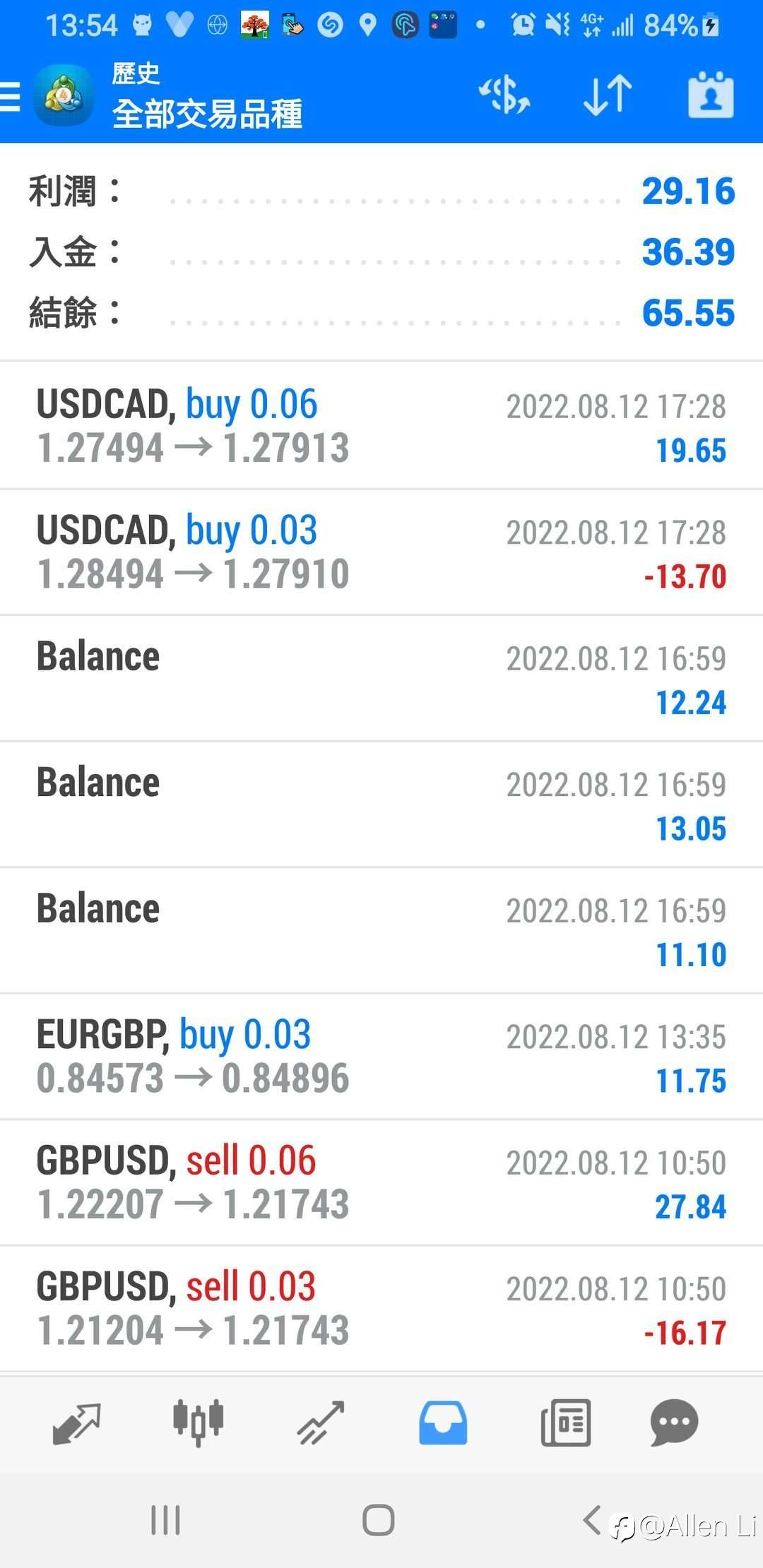Open the USDCAD buy 0.03 trade
The width and height of the screenshot is (763, 1568).
tap(381, 552)
